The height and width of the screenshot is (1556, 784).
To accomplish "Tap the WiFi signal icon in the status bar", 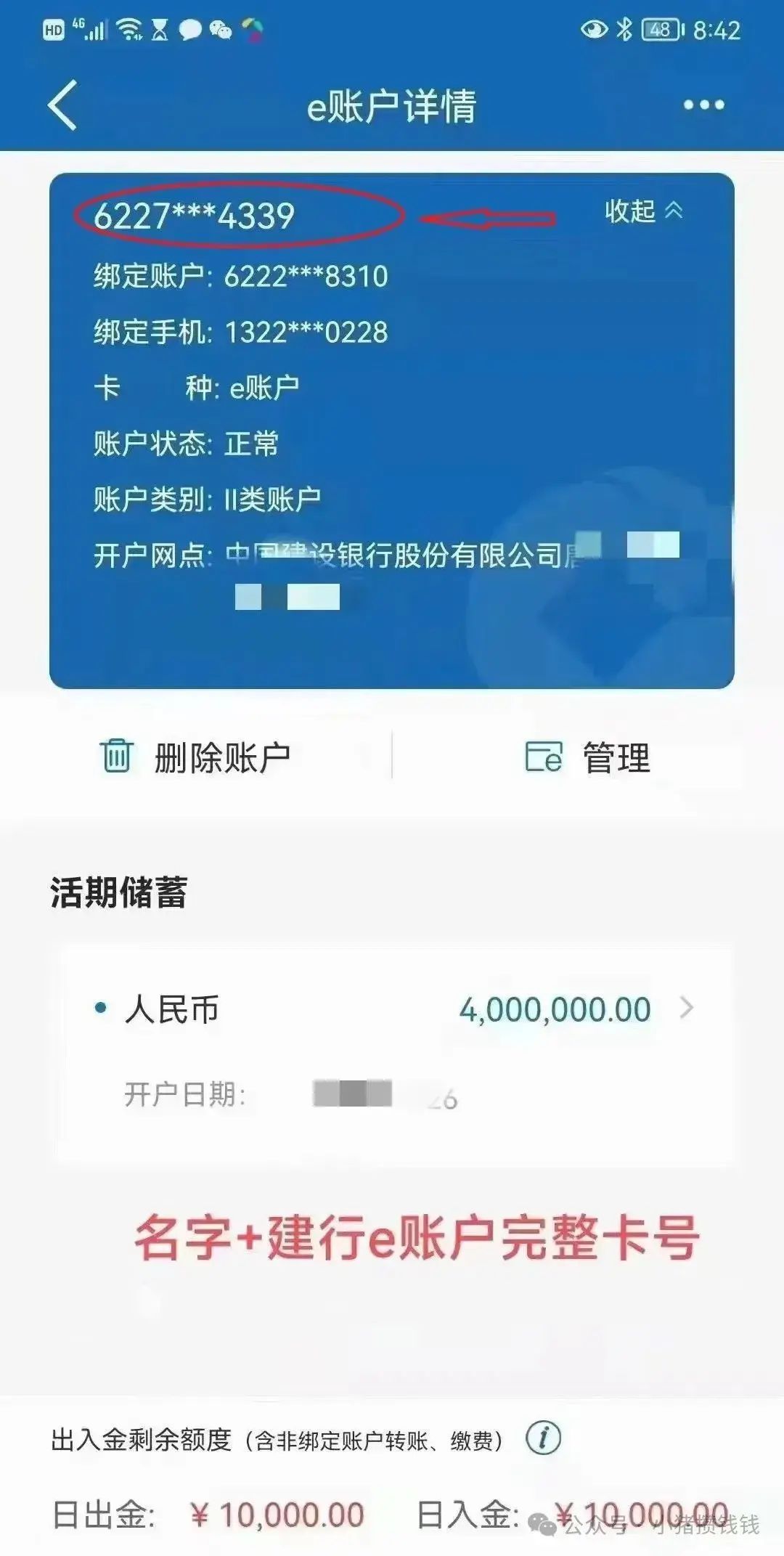I will pos(128,29).
